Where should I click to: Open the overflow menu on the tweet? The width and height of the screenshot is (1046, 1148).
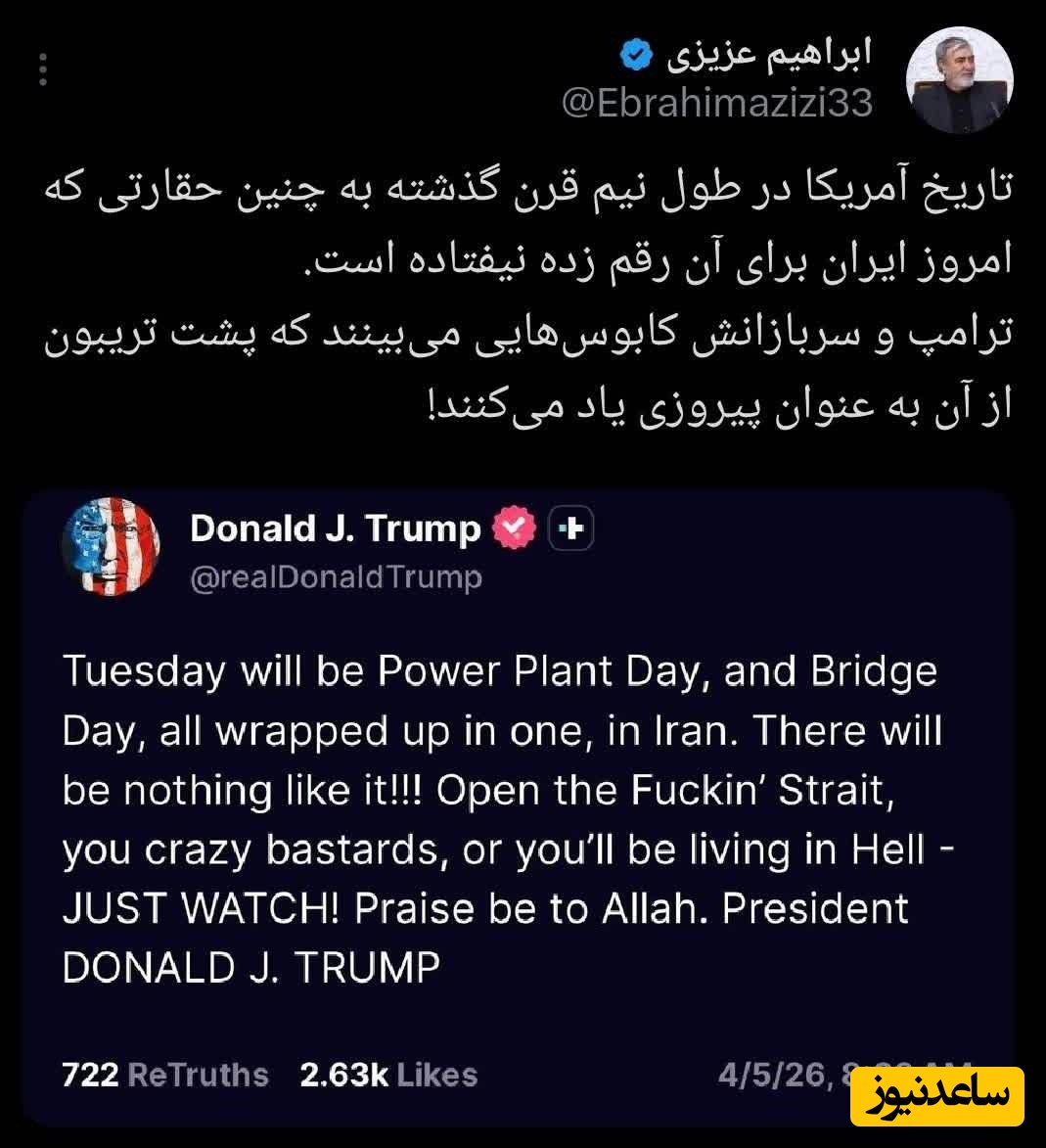tap(43, 69)
